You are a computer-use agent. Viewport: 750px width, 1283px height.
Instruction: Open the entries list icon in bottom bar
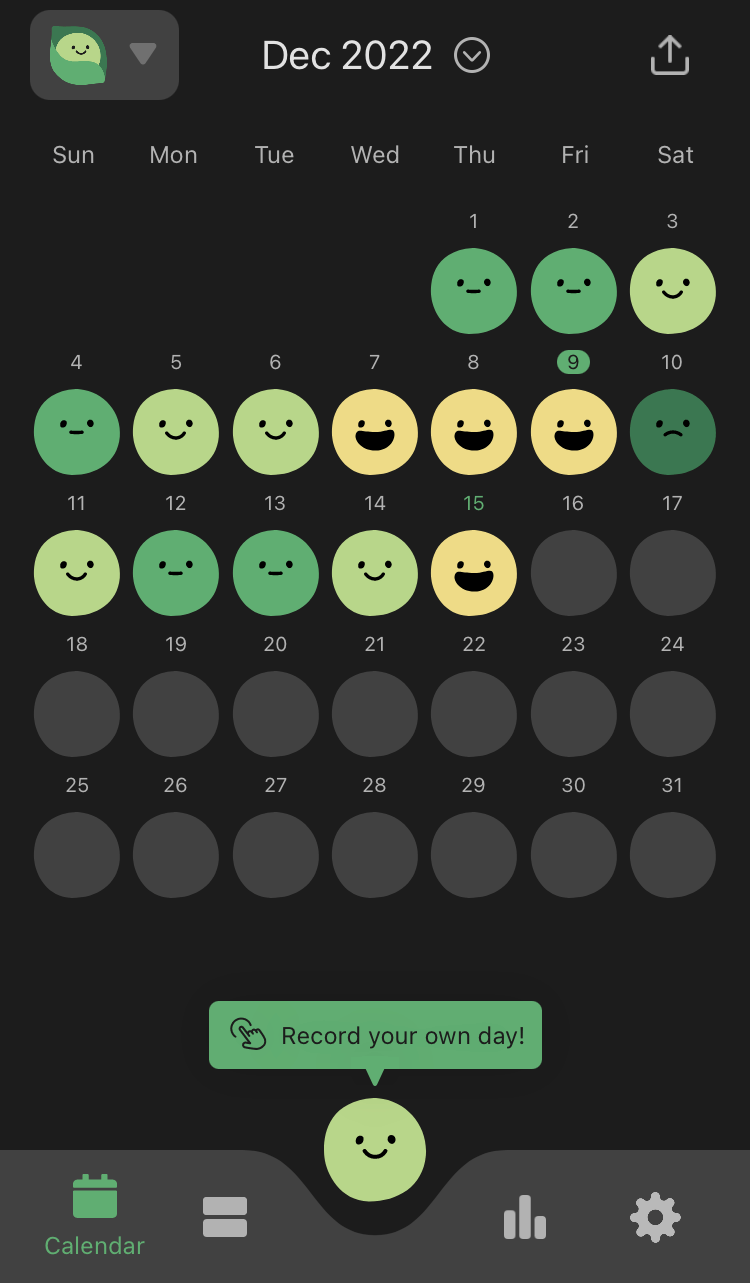point(224,1216)
